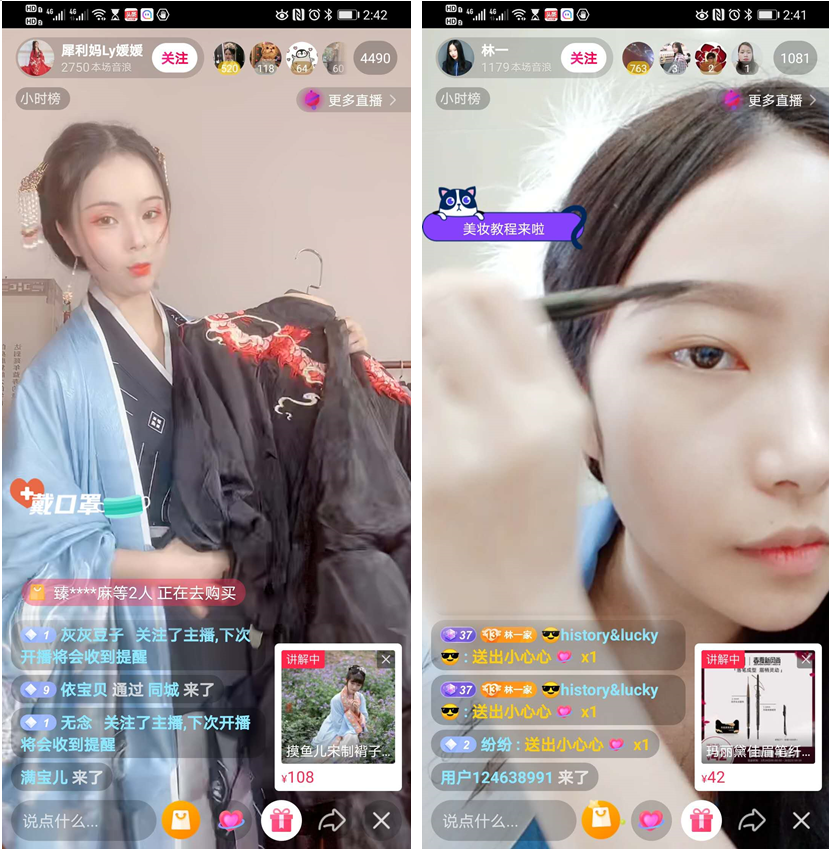Viewport: 829px width, 849px height.
Task: Close 林一's live stream
Action: [801, 821]
